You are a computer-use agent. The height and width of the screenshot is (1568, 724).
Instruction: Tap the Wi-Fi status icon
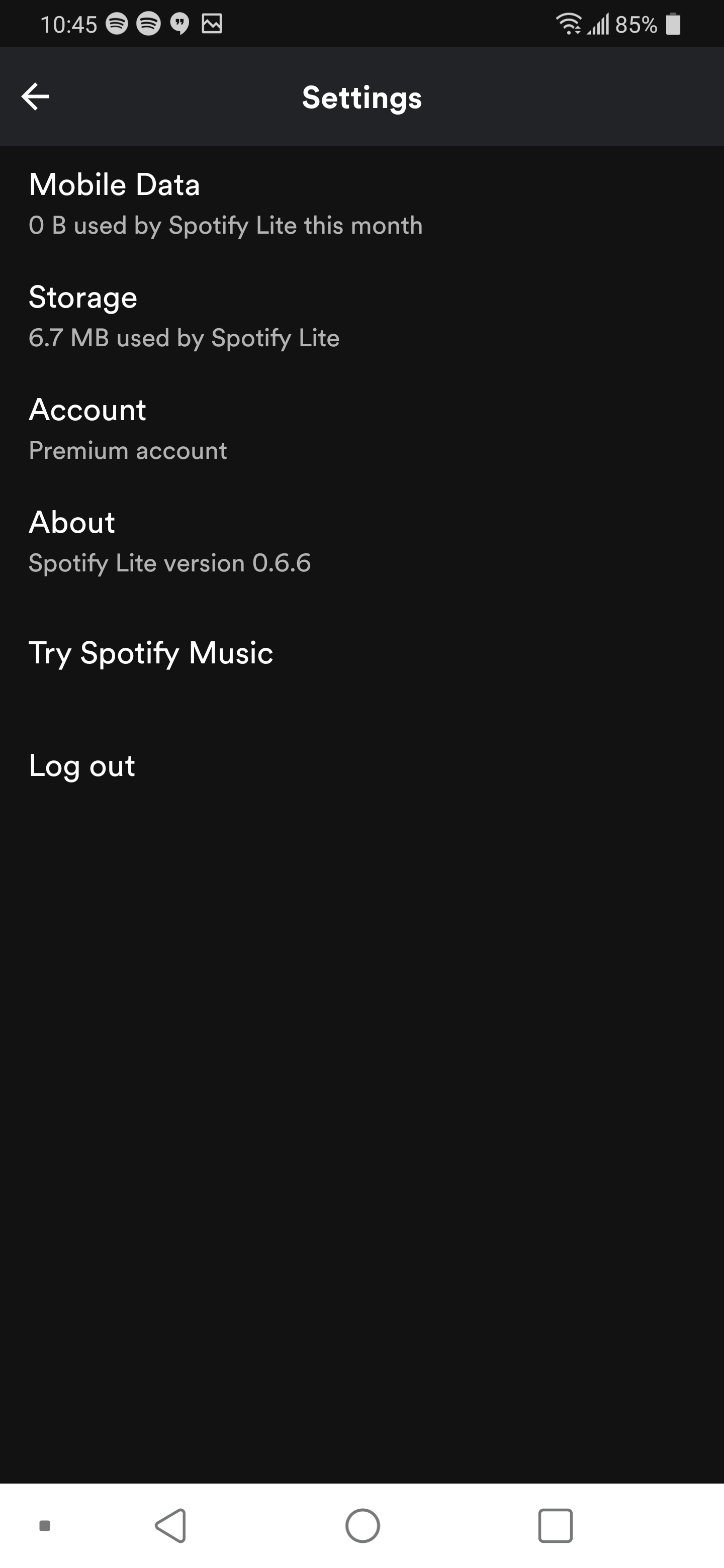(569, 24)
